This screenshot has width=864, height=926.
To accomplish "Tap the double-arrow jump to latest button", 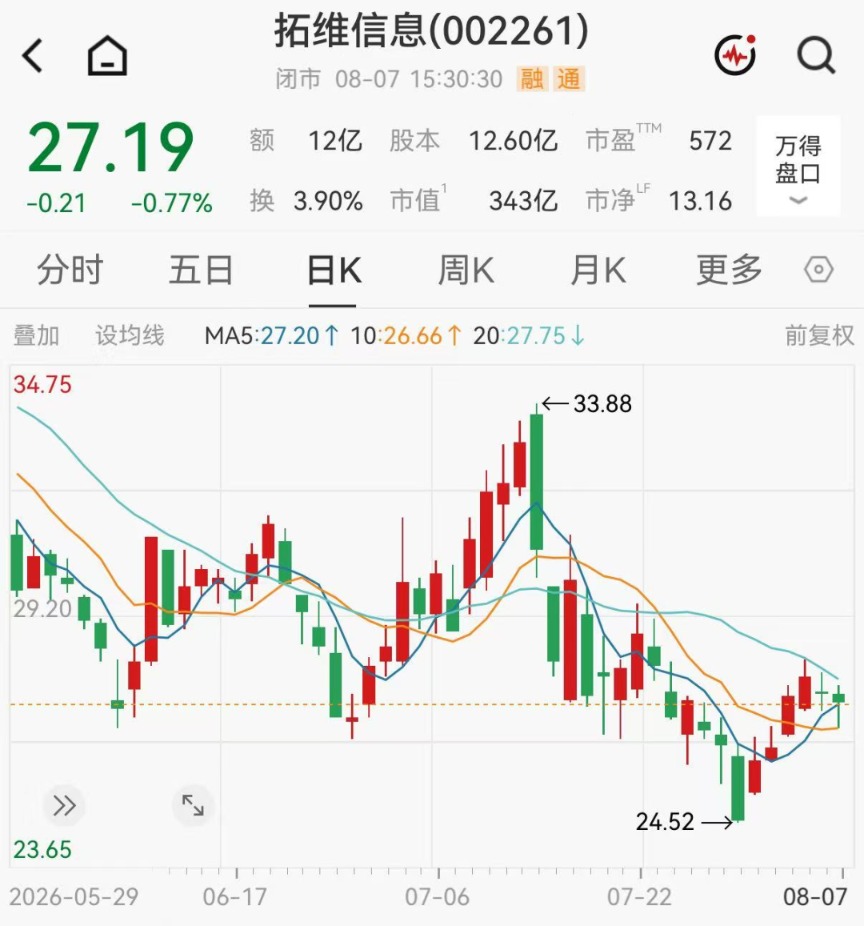I will [64, 806].
